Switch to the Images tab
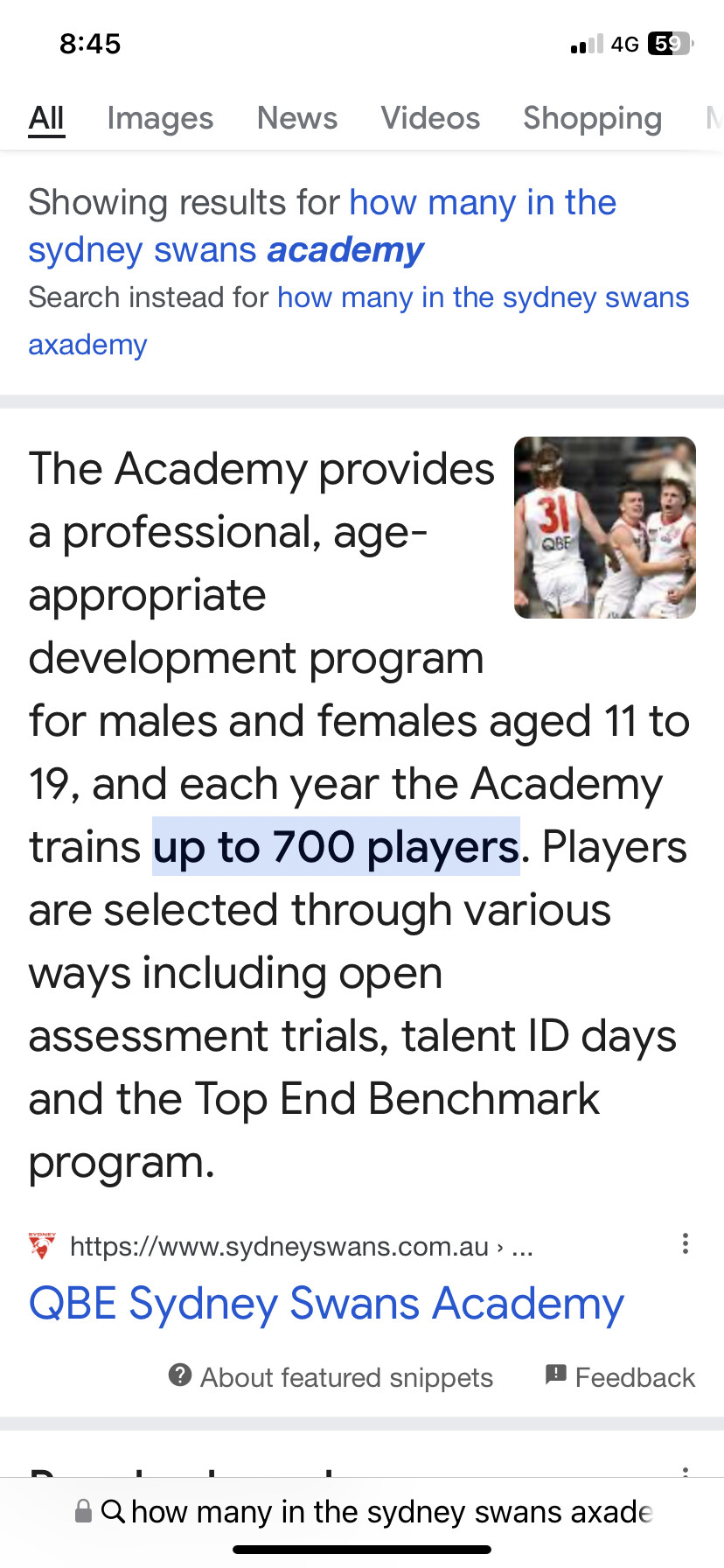 160,118
